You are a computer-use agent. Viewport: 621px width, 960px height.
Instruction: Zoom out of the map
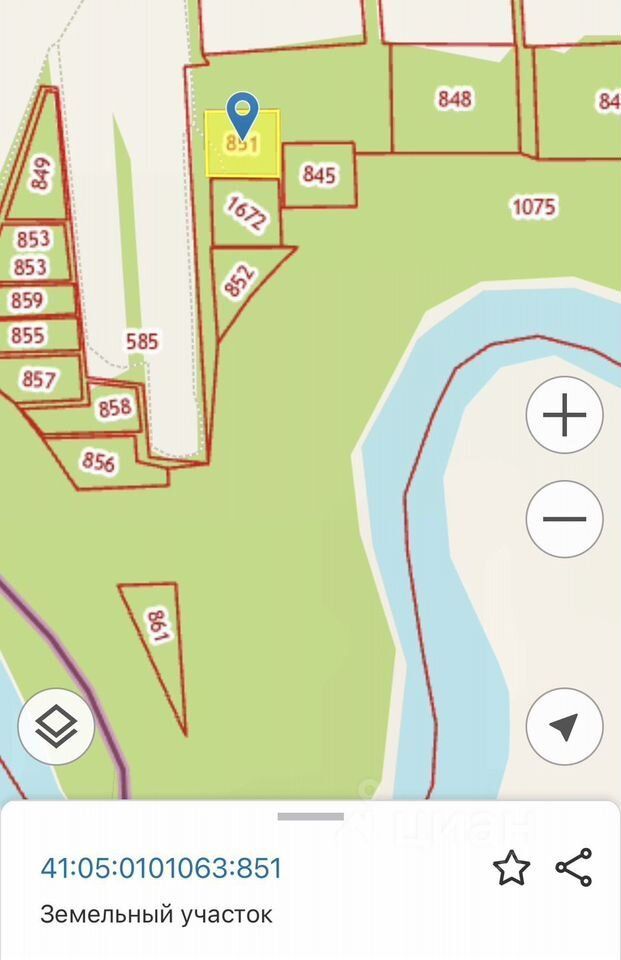coord(564,519)
